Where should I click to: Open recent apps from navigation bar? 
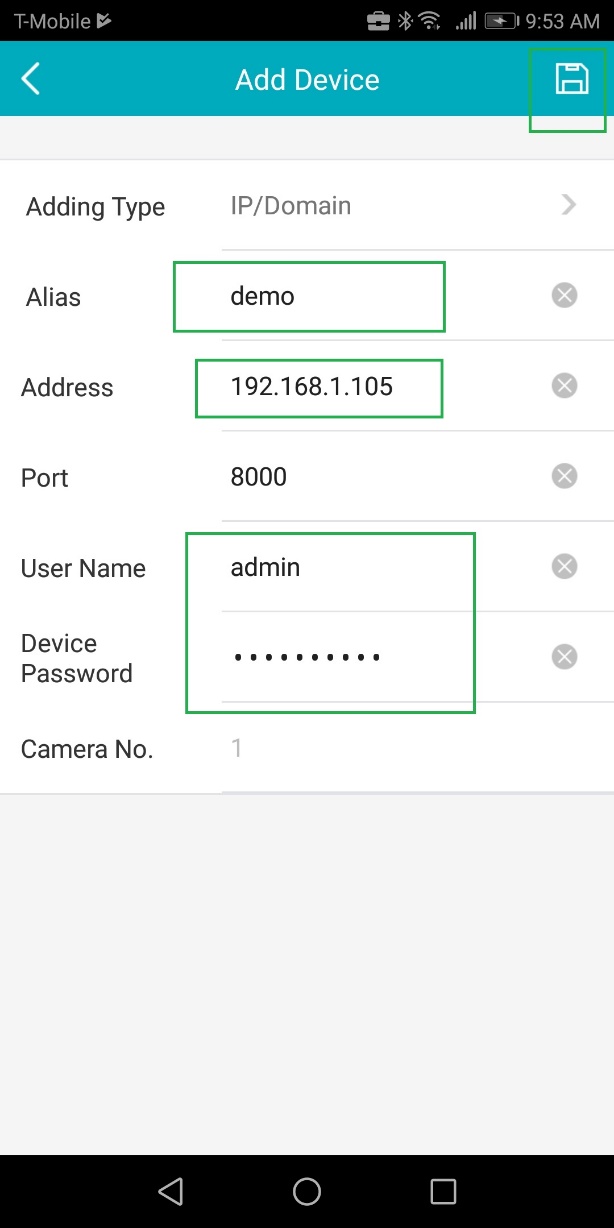tap(443, 1191)
